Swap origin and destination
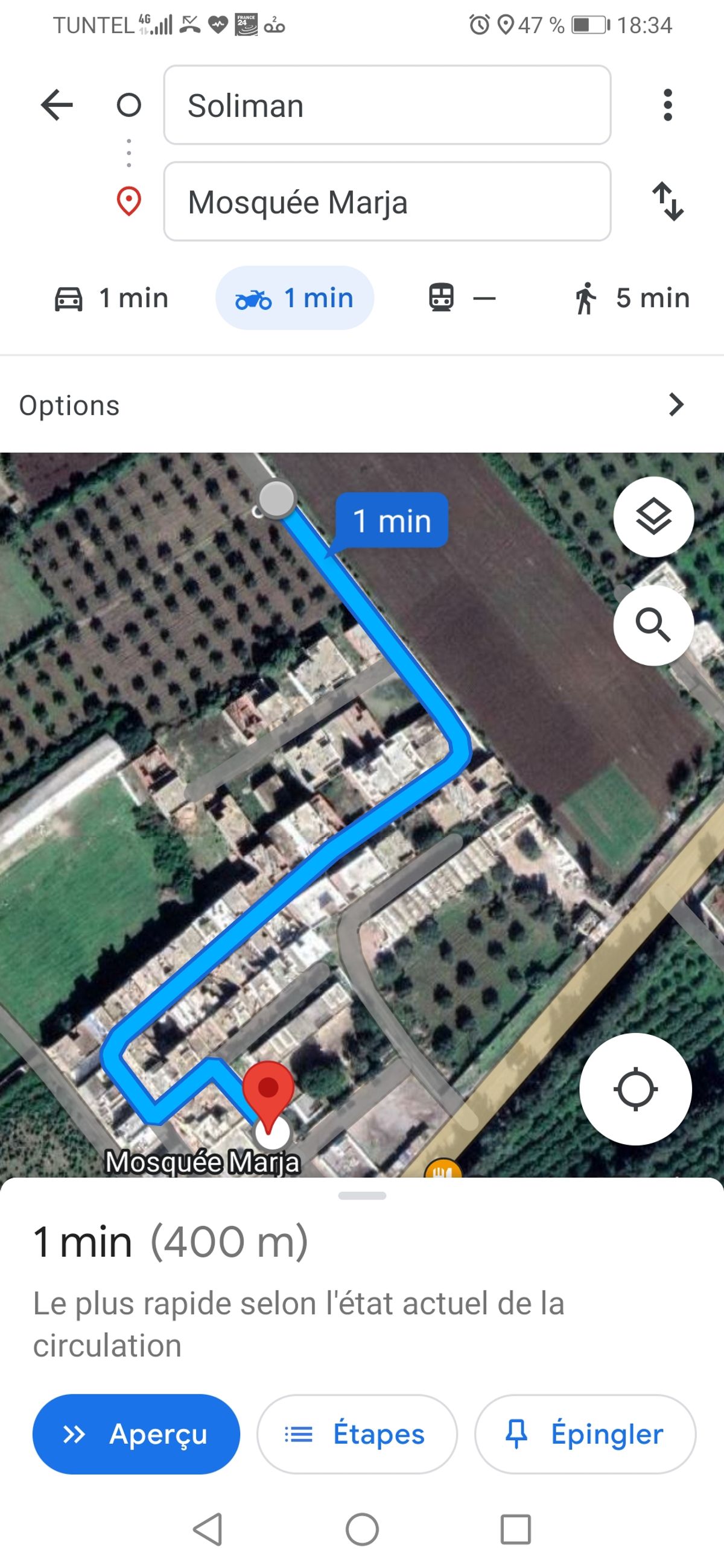 [667, 201]
